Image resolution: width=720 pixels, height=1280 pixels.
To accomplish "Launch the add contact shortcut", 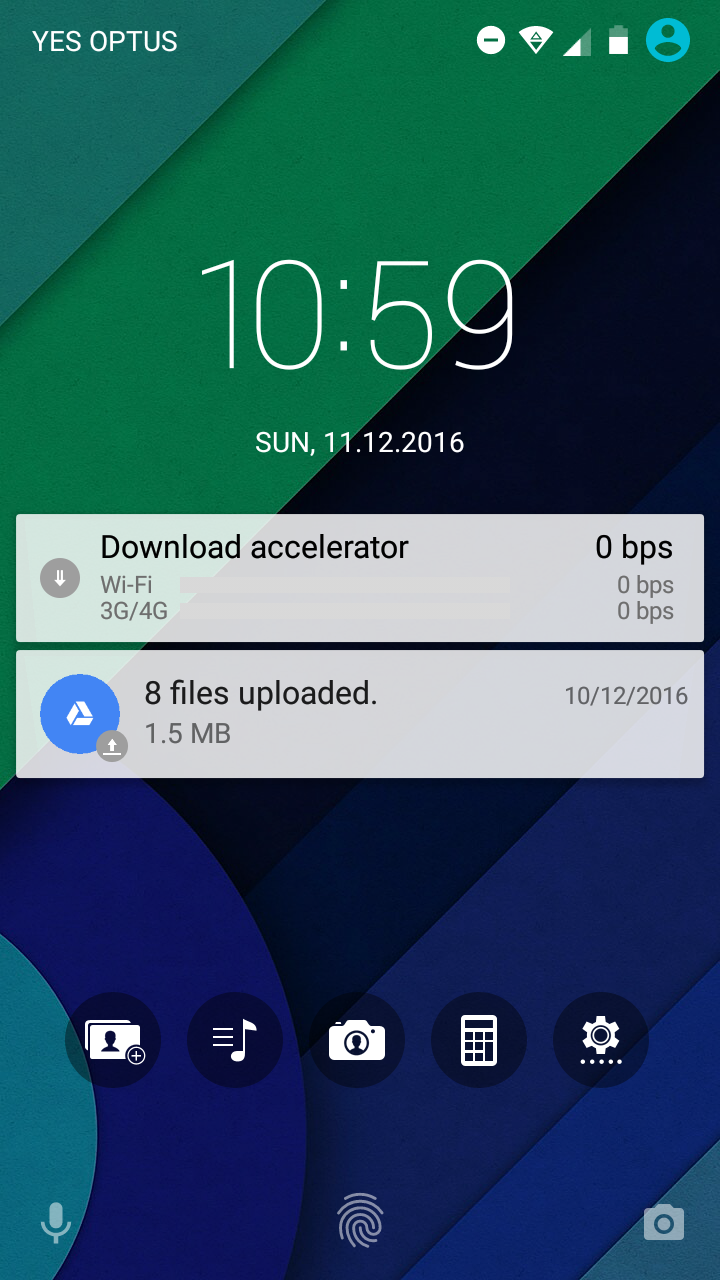I will tap(113, 1041).
